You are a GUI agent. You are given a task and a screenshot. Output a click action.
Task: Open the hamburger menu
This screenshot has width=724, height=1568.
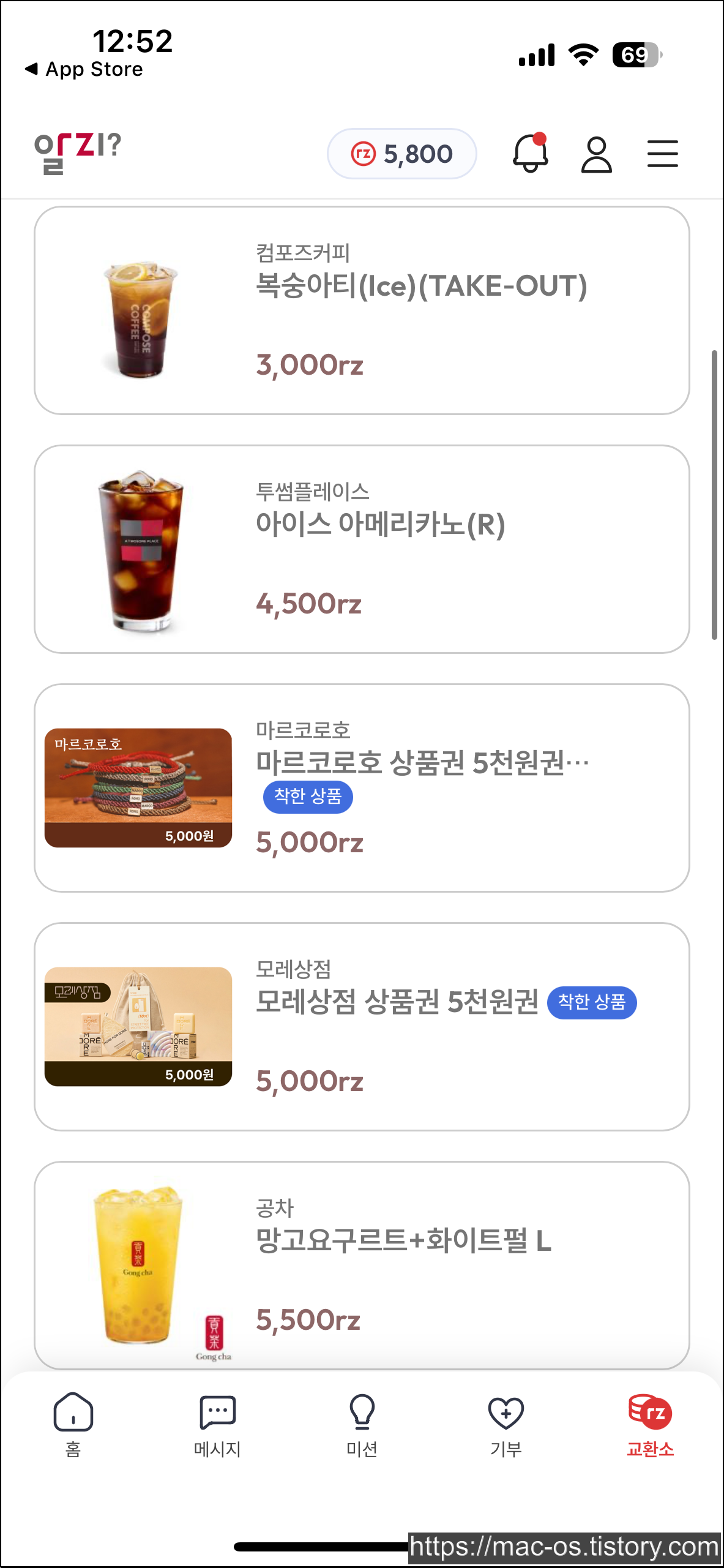pyautogui.click(x=662, y=154)
